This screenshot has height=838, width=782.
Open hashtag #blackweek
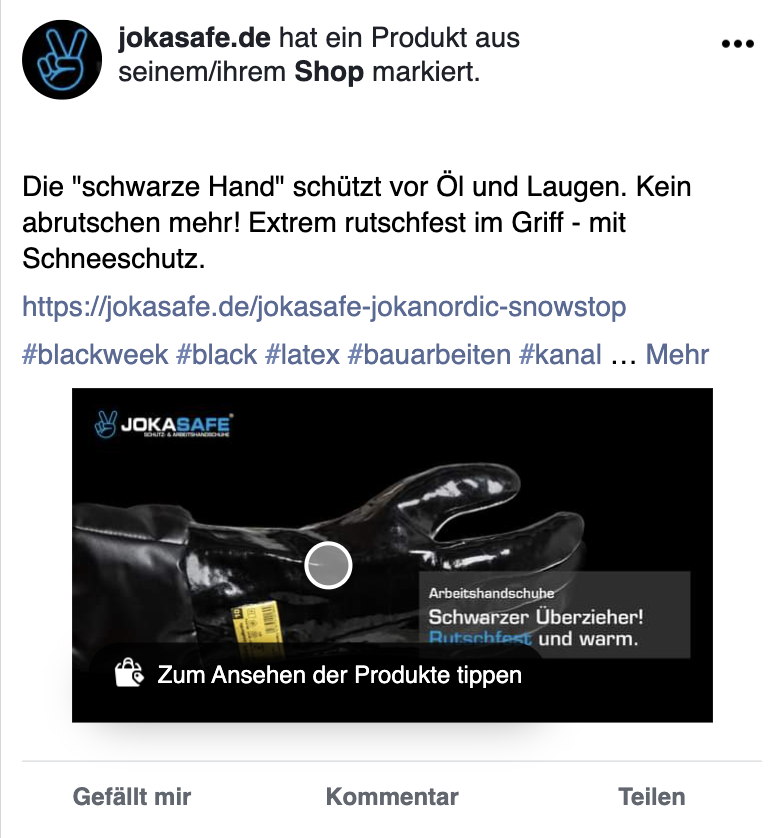[x=95, y=354]
